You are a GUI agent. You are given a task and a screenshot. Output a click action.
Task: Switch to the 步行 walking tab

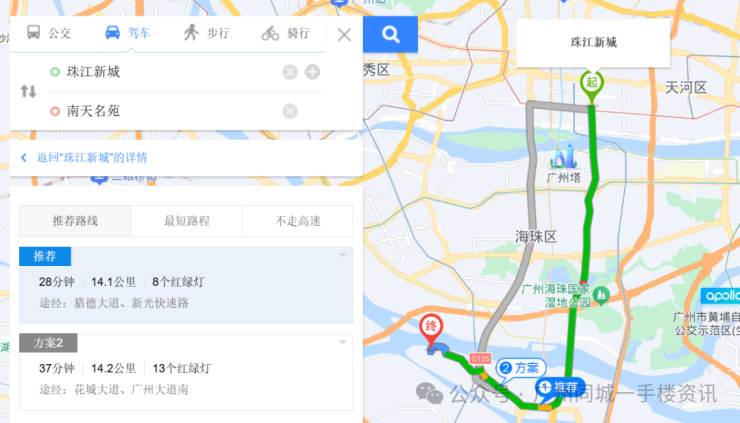click(206, 33)
